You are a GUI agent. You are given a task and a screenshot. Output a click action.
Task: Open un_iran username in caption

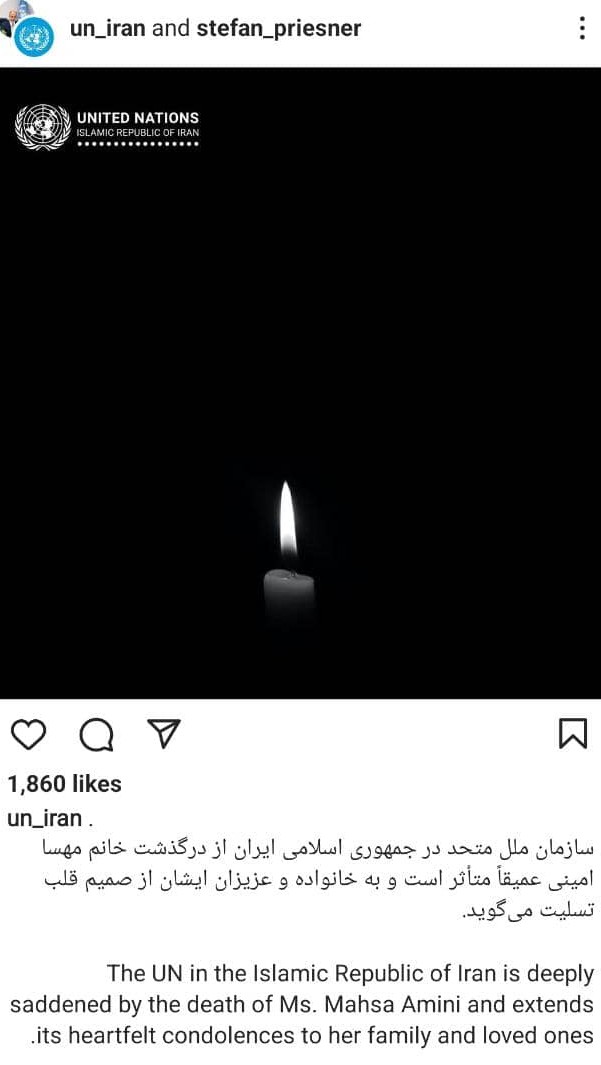pos(44,818)
